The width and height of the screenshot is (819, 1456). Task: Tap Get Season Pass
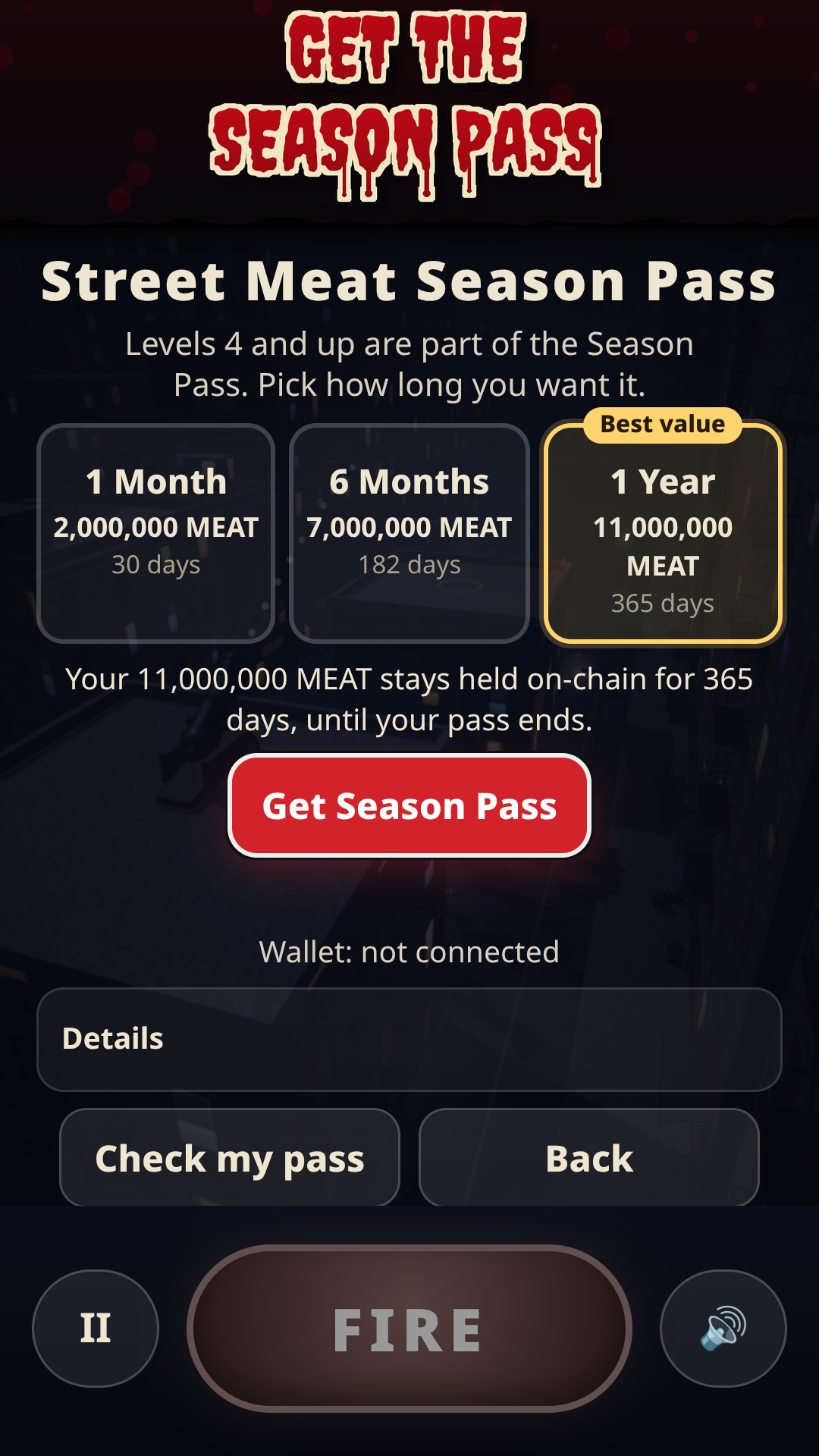point(409,805)
